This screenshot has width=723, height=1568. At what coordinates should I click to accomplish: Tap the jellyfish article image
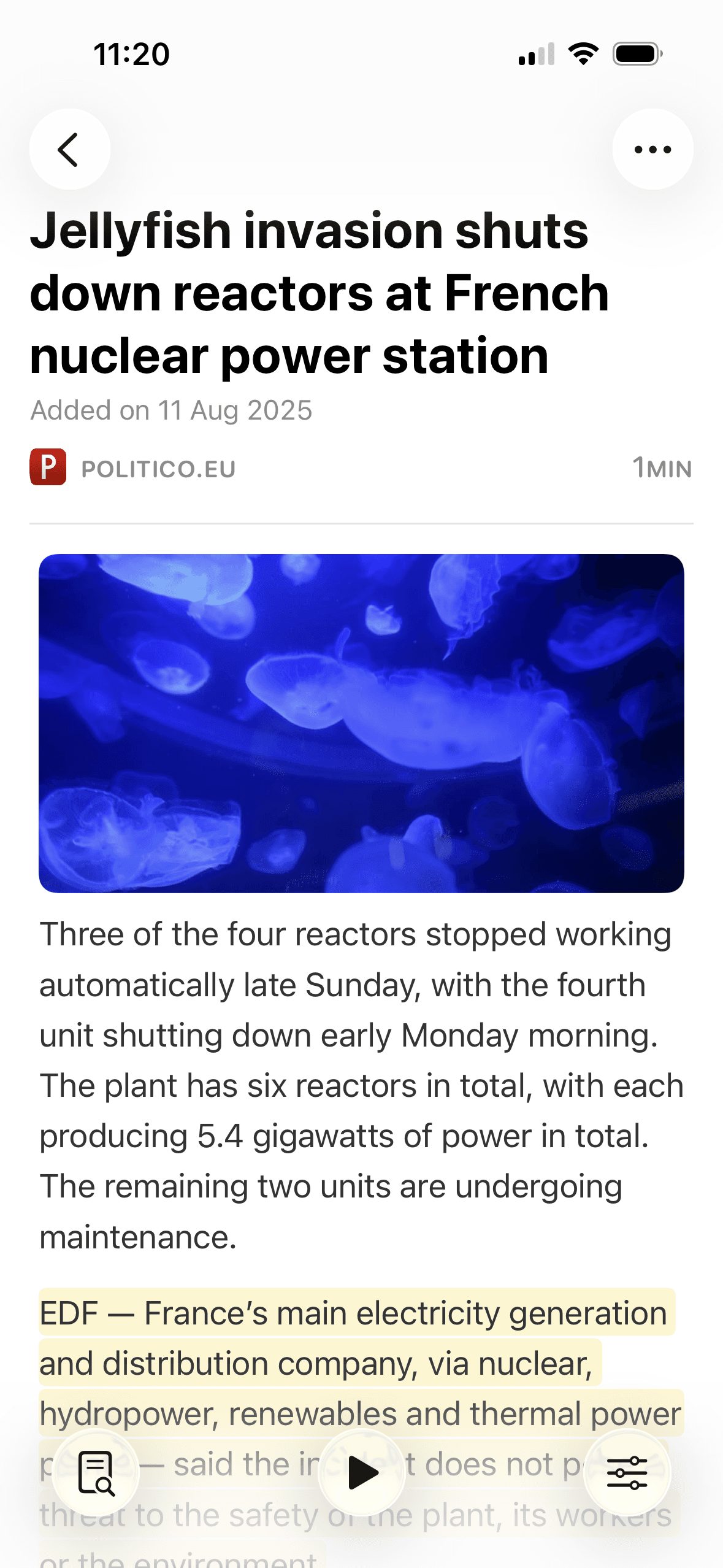click(361, 723)
